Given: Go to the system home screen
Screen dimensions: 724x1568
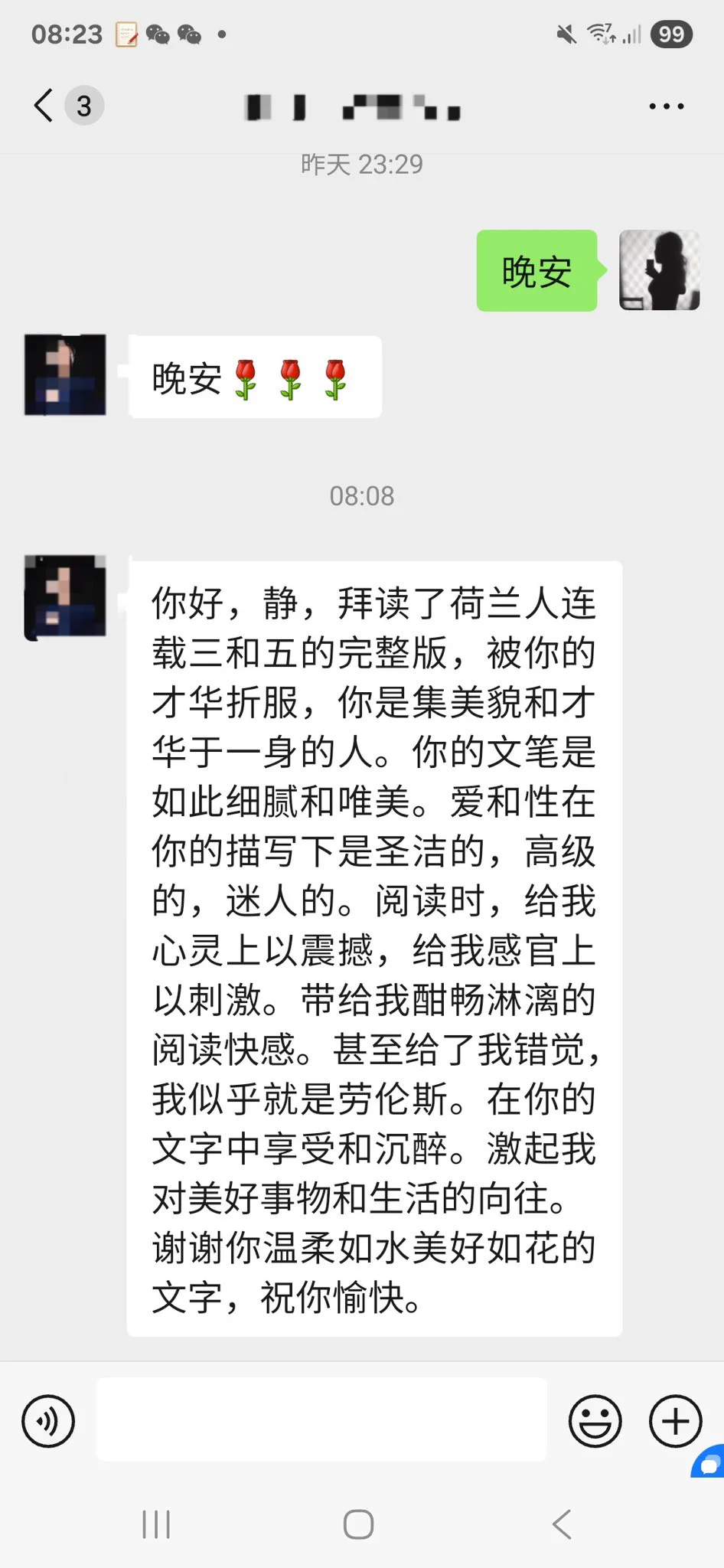Looking at the screenshot, I should tap(358, 1524).
